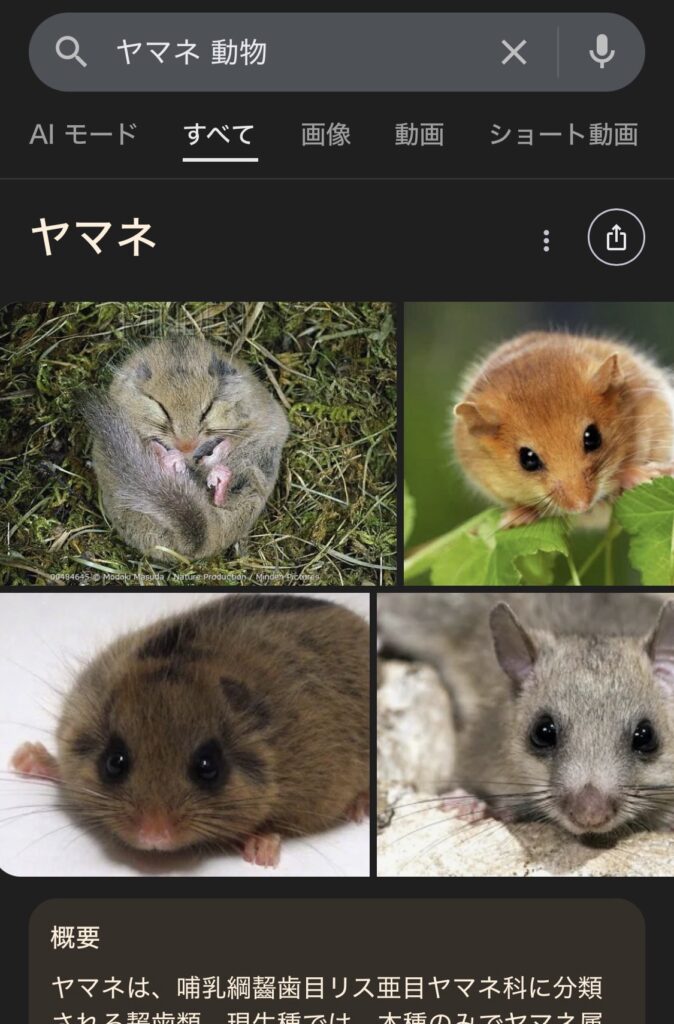Clear the search query text
The image size is (674, 1024).
point(514,52)
